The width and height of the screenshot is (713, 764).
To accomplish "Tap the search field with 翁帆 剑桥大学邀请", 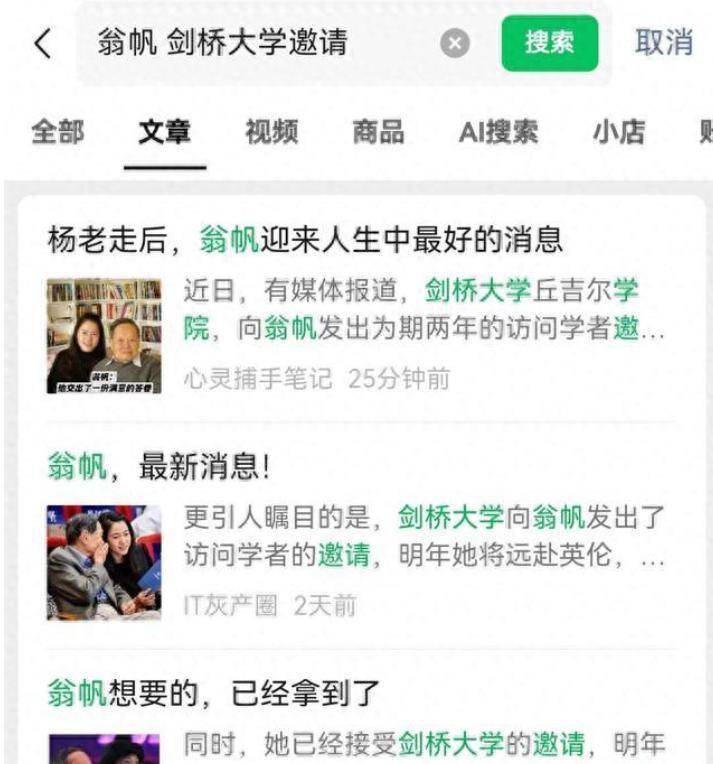I will click(x=250, y=44).
